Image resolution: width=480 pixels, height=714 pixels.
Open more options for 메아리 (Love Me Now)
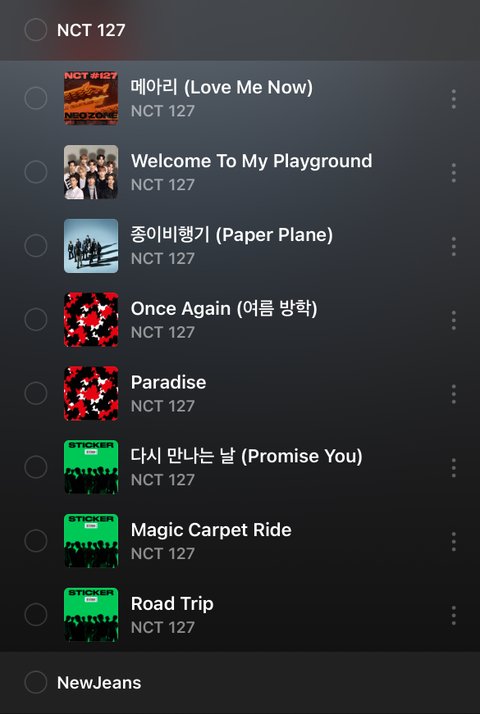453,99
